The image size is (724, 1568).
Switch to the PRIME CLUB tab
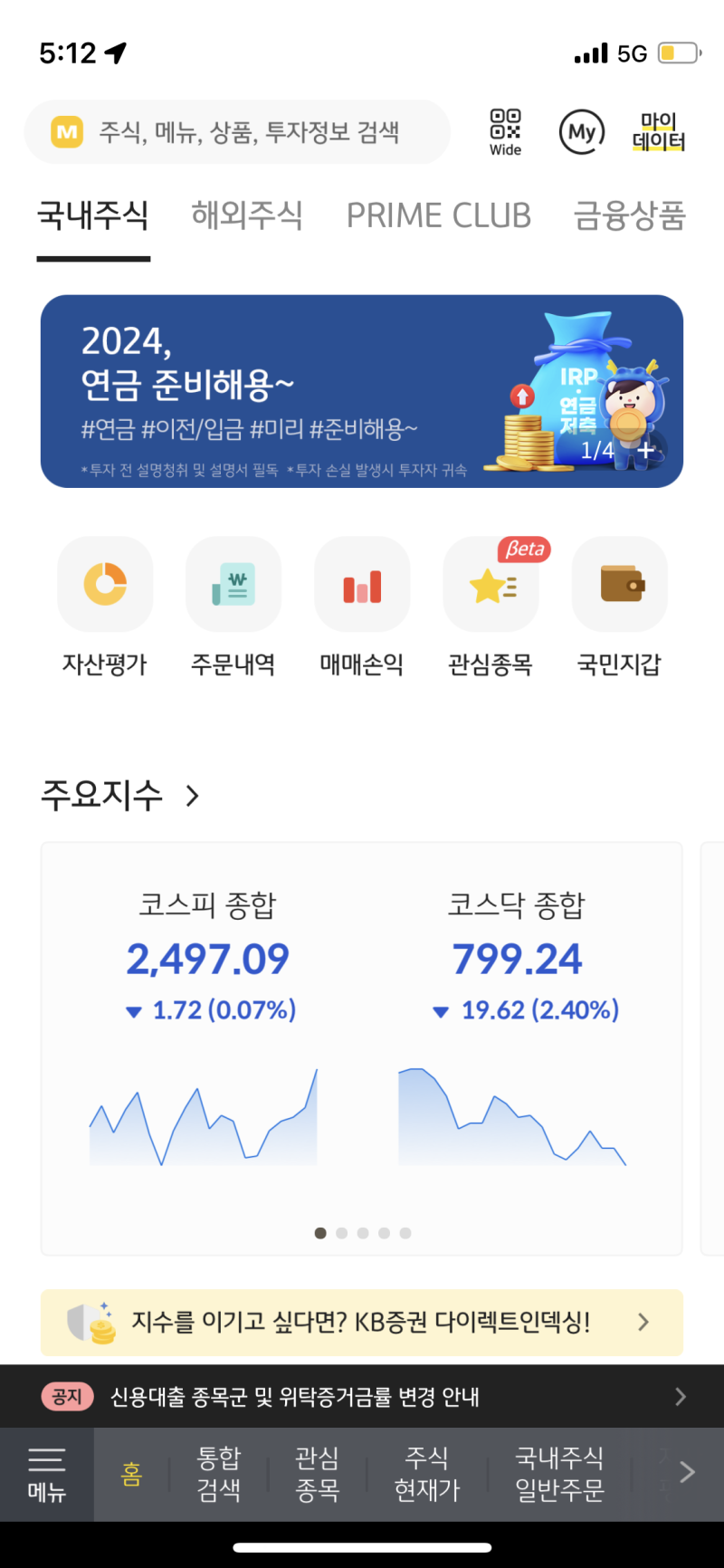pos(438,215)
